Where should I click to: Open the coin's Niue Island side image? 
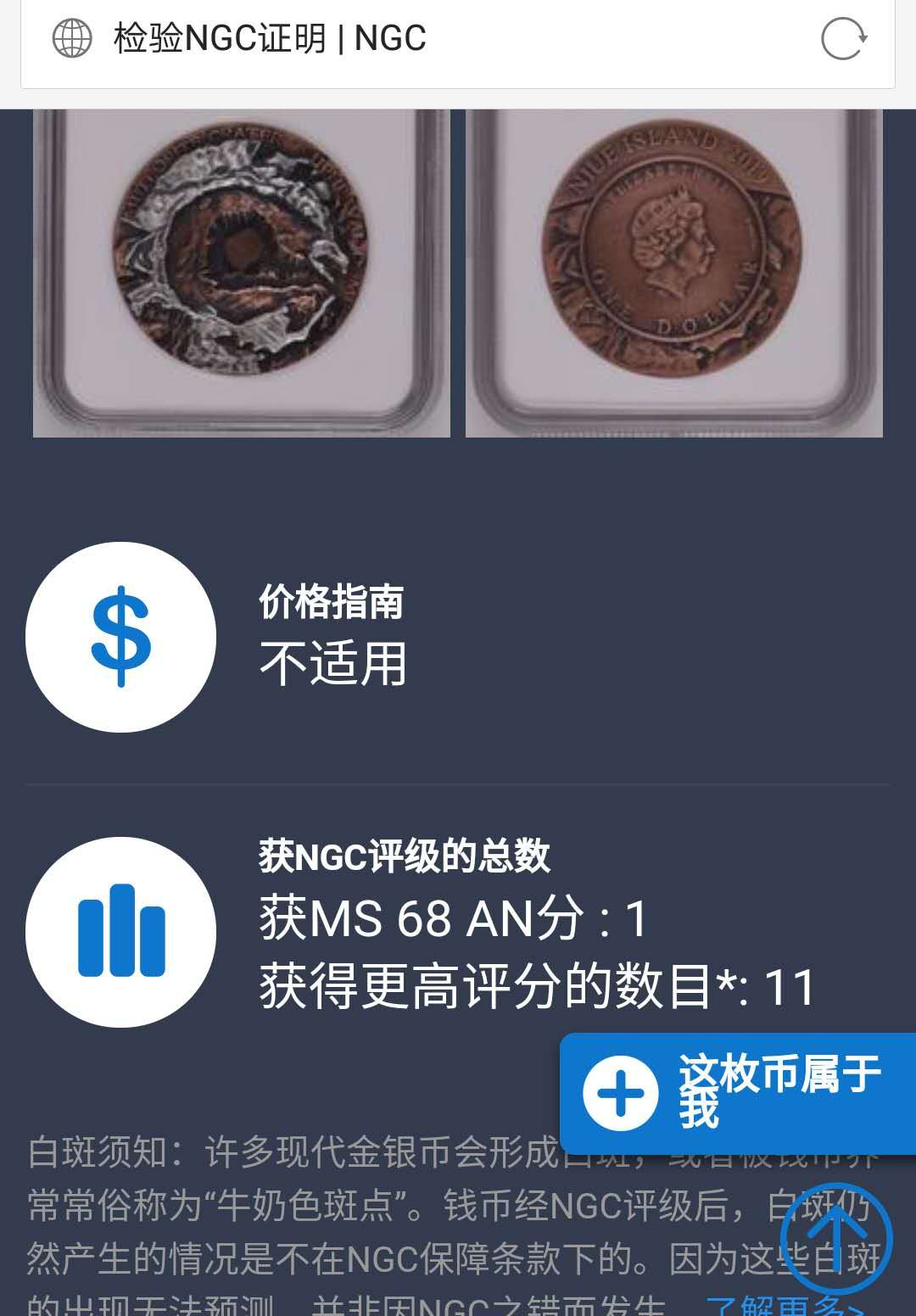[674, 271]
